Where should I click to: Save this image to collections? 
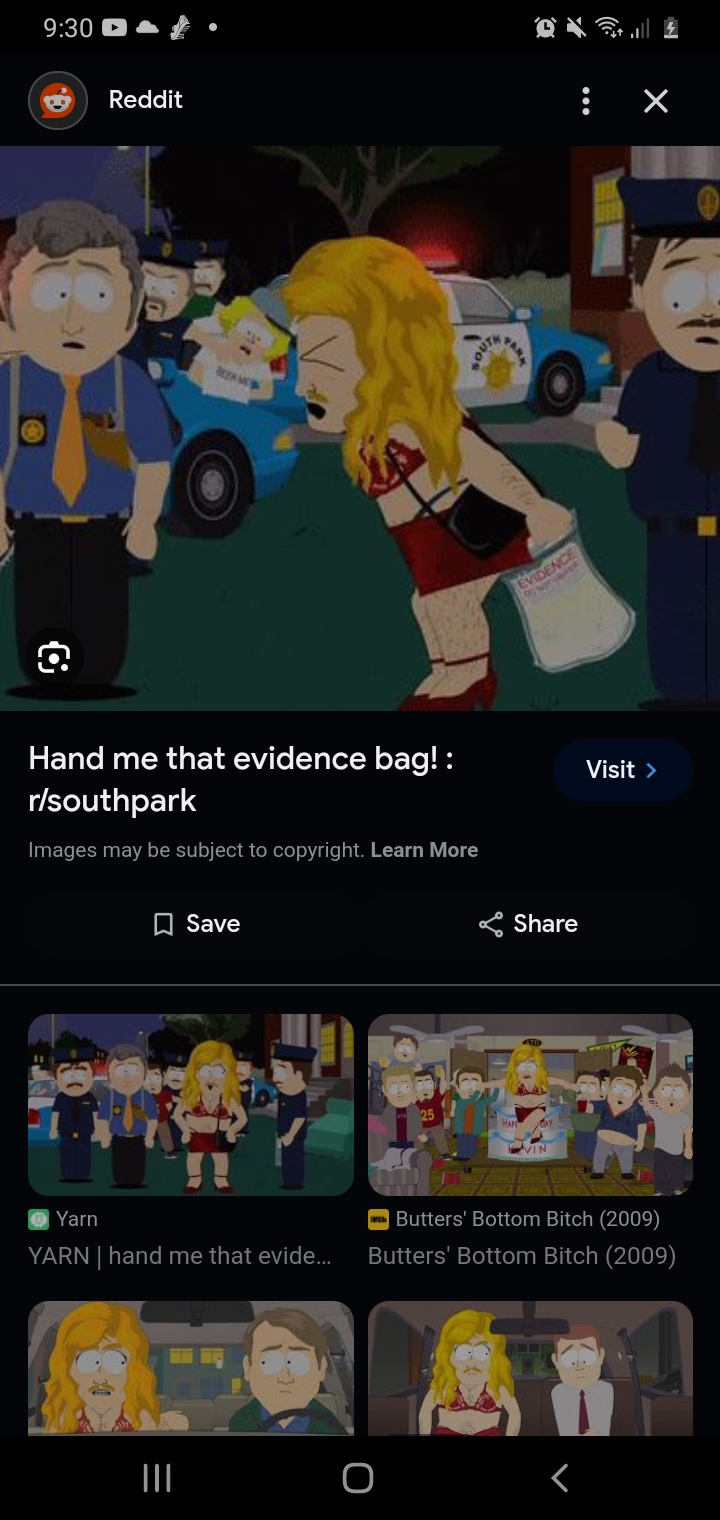[x=196, y=924]
